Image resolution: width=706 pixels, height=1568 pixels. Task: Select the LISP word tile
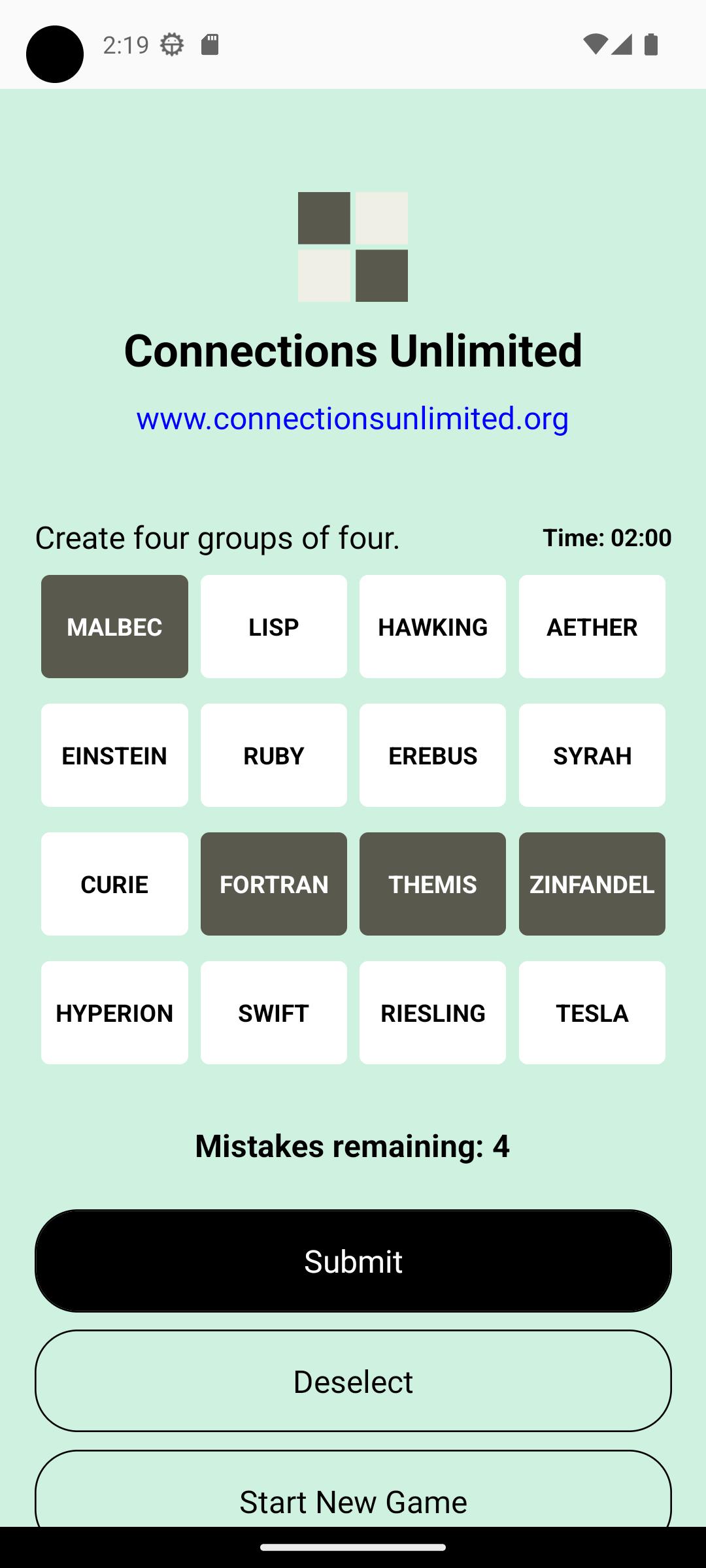coord(274,627)
